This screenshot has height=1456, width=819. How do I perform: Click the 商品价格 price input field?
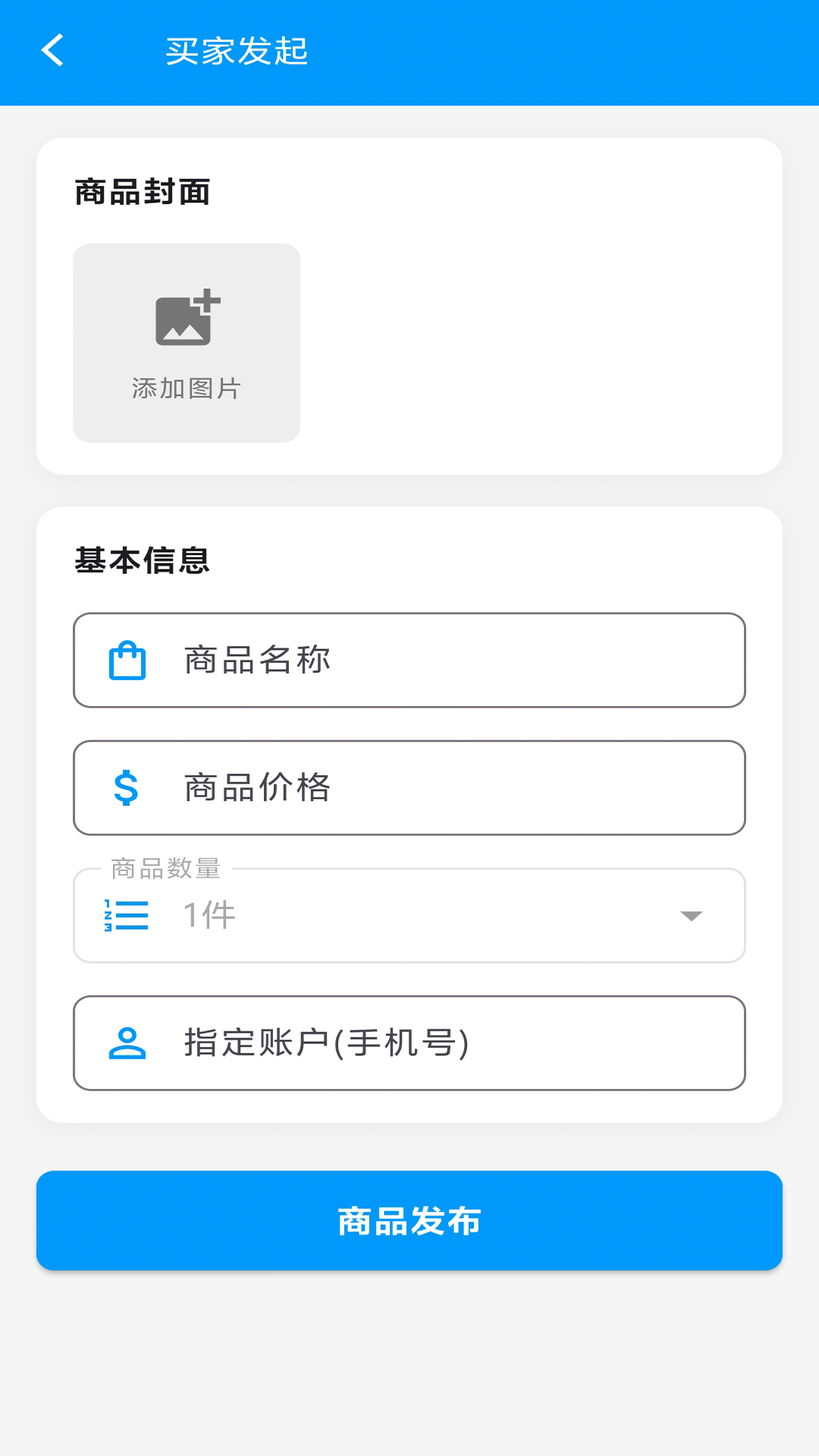409,788
